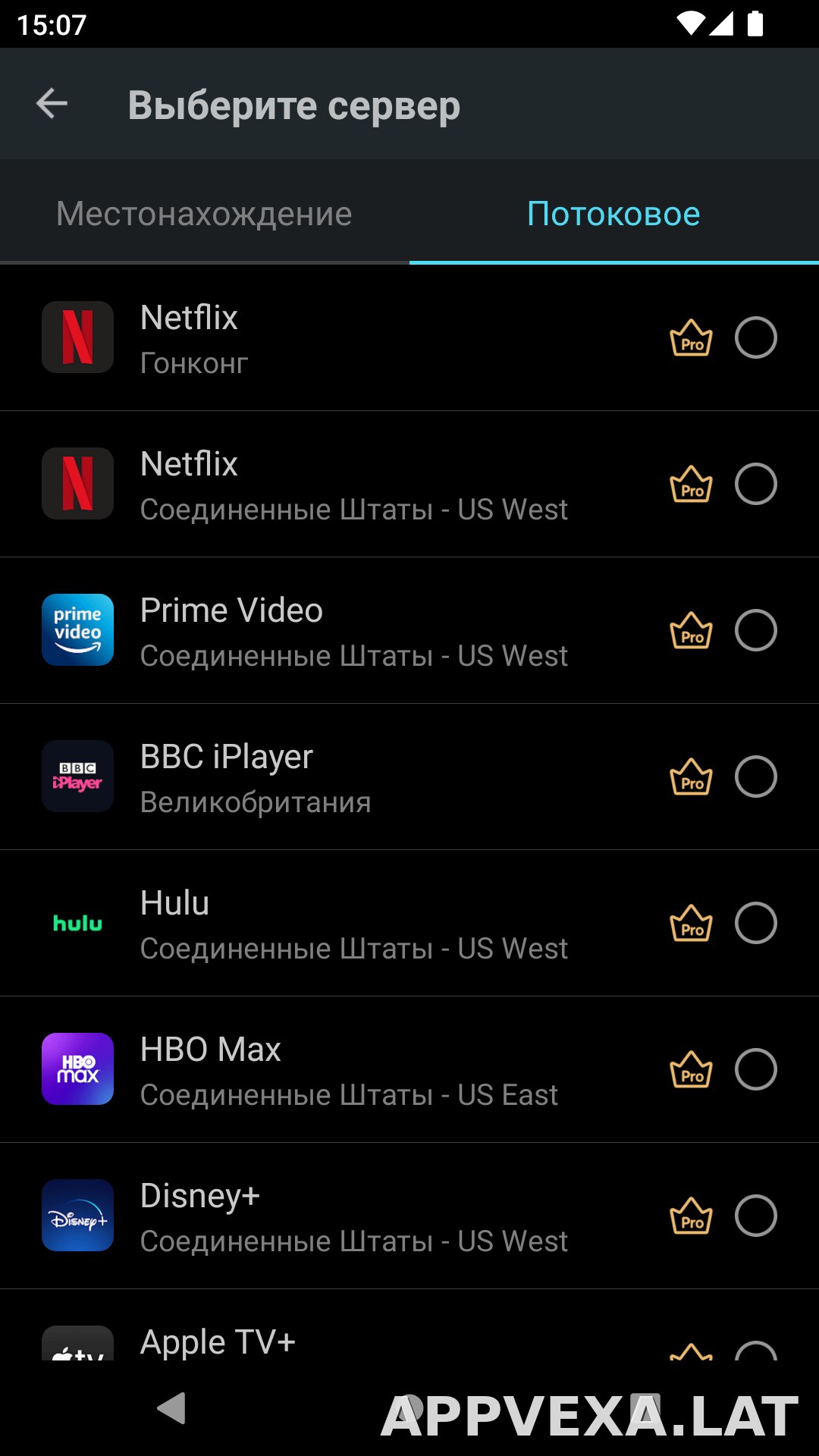Screen dimensions: 819x1456
Task: Select the Netflix US West server
Action: pos(409,485)
